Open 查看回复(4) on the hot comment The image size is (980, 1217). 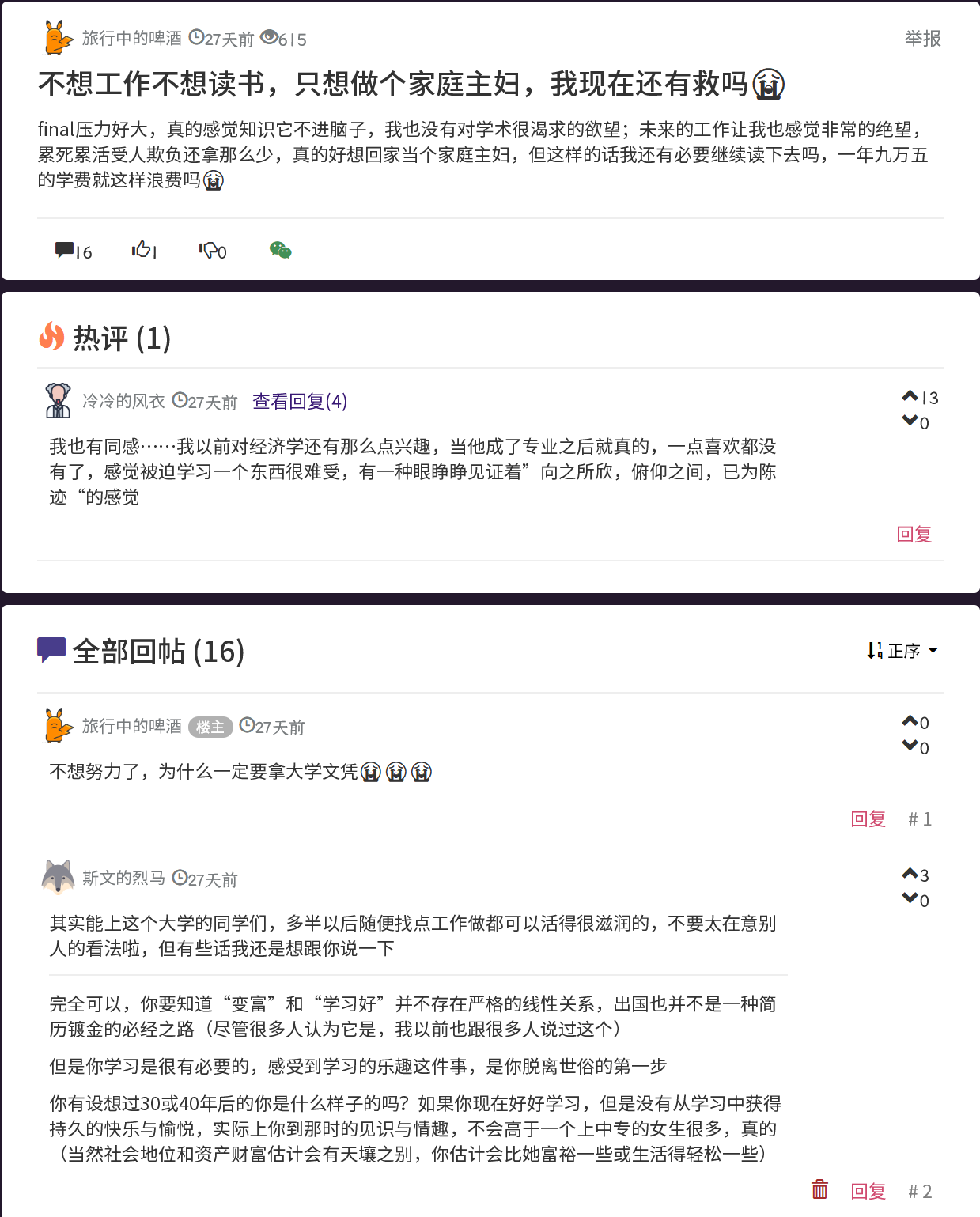pyautogui.click(x=300, y=402)
